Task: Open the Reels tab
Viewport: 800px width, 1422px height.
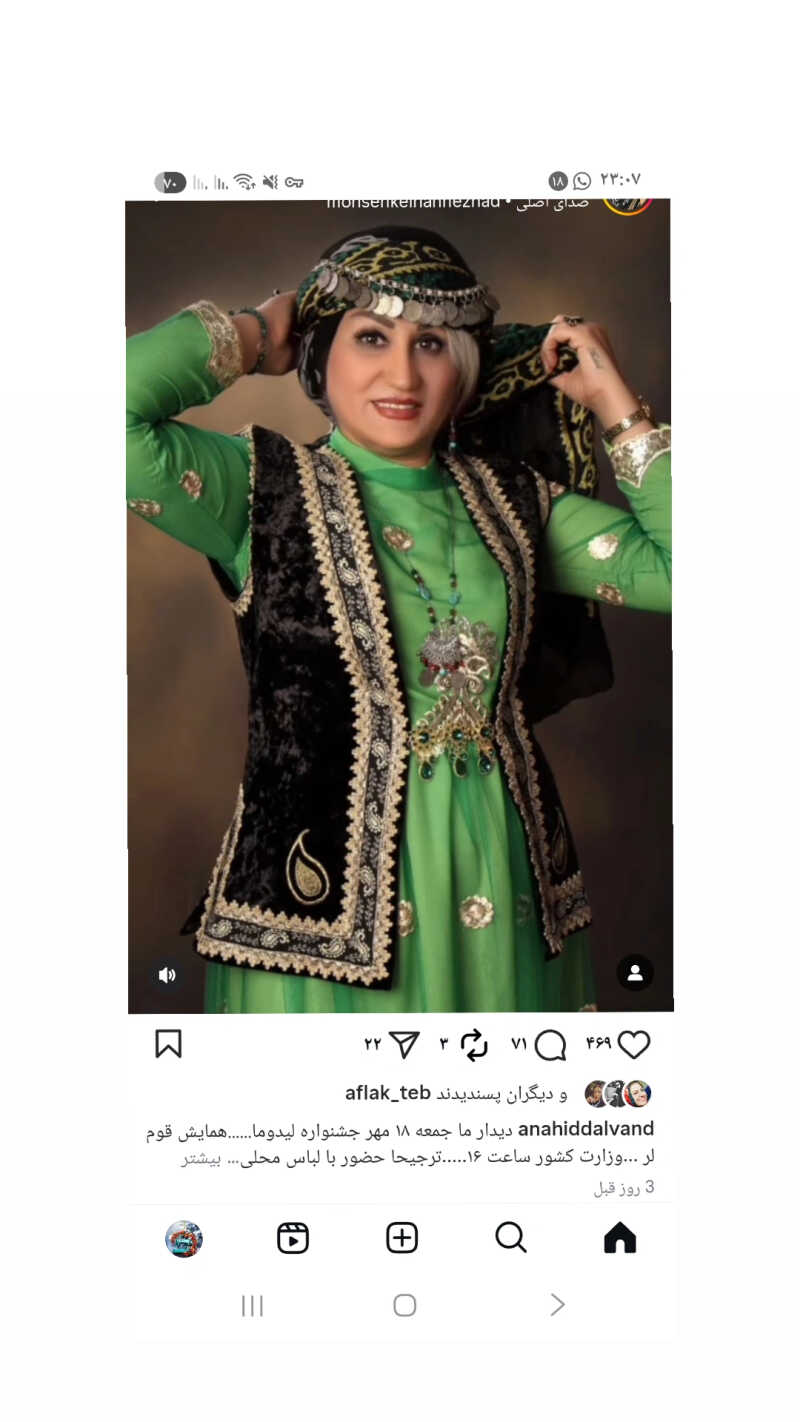Action: click(293, 1239)
